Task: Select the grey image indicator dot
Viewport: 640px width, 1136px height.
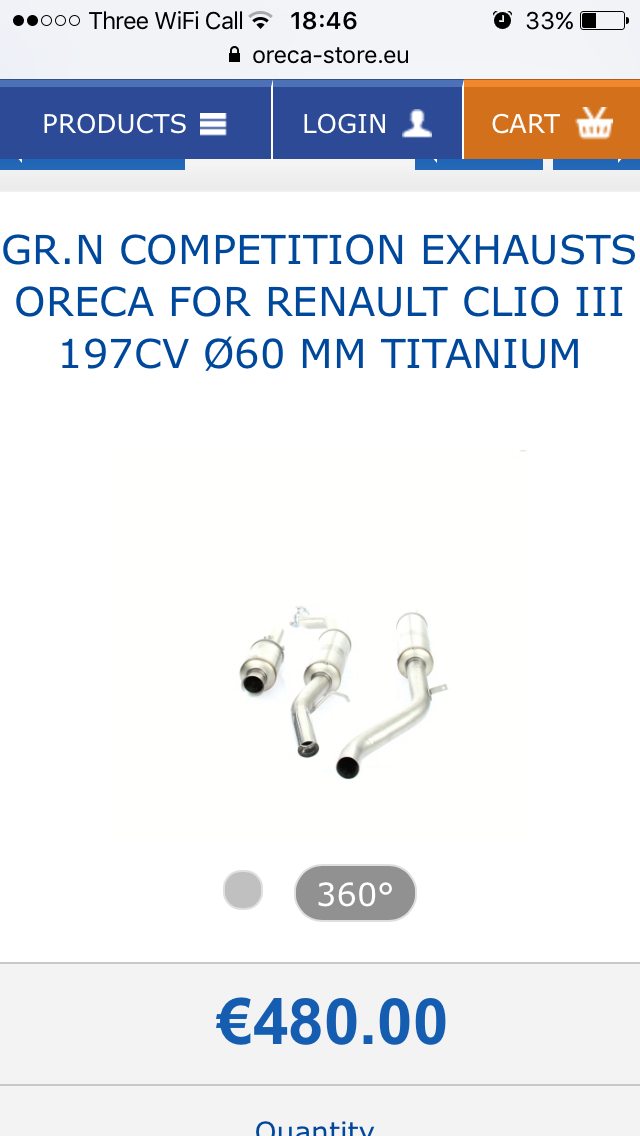Action: tap(243, 890)
